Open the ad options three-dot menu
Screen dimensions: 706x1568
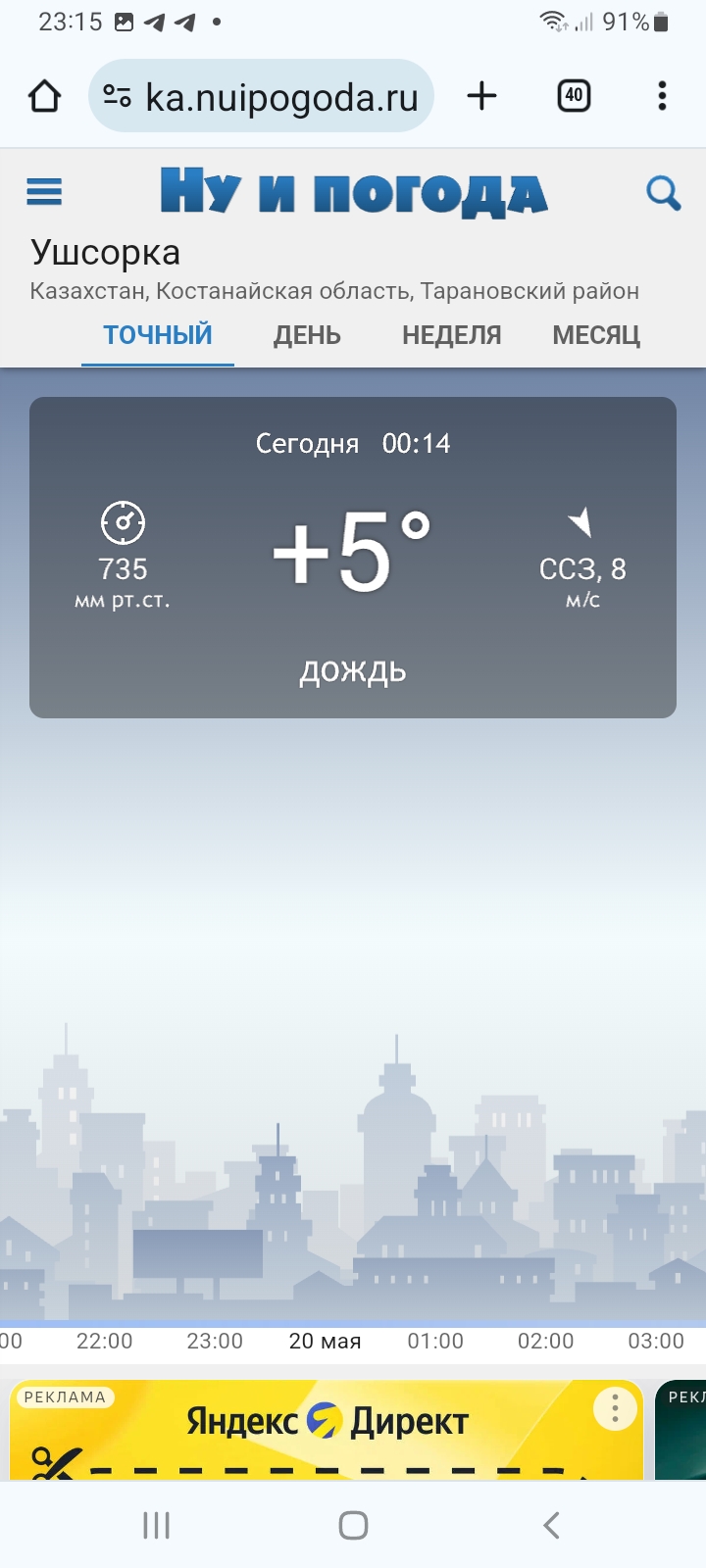(615, 1408)
